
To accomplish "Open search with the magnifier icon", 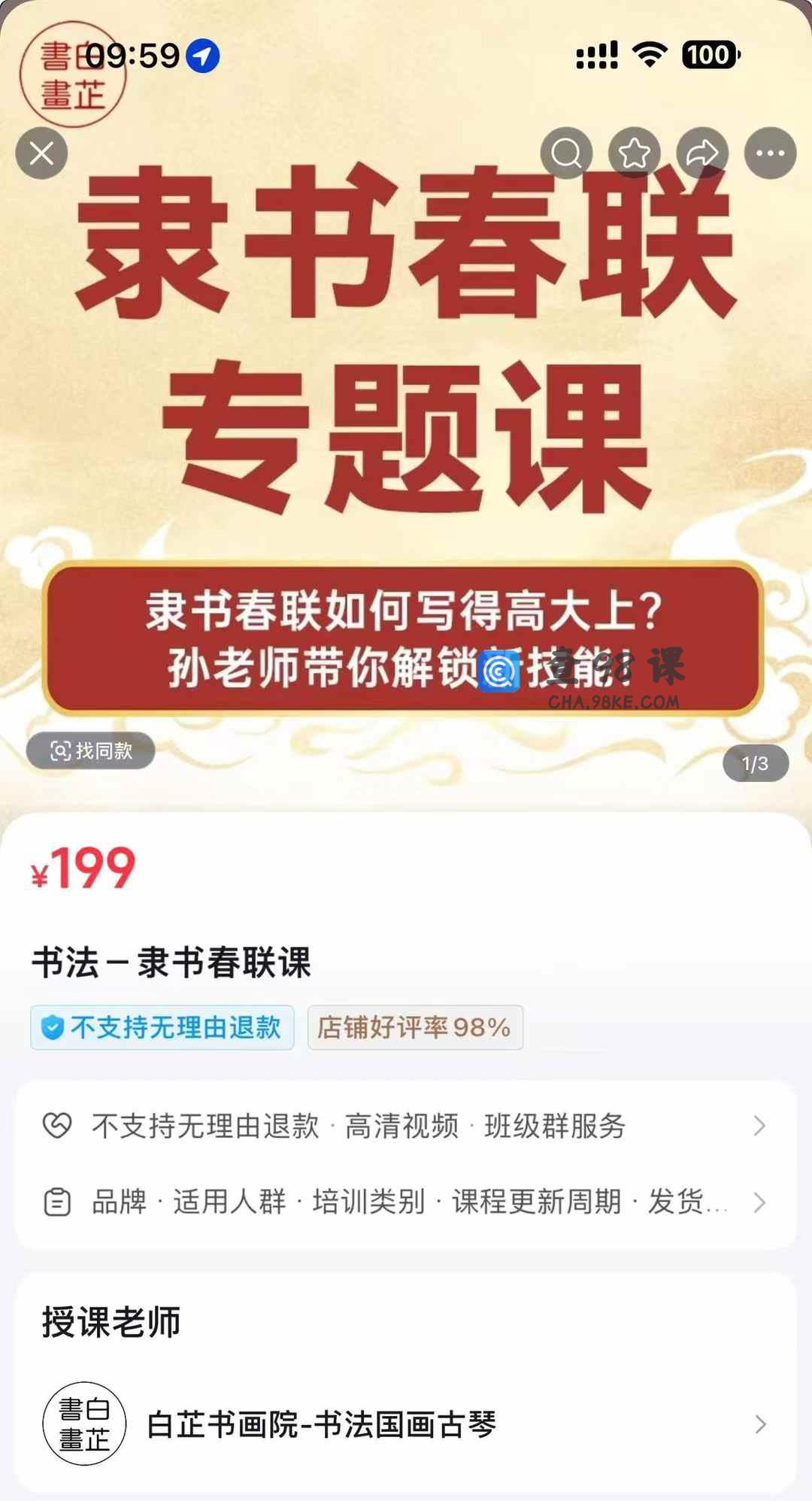I will [x=566, y=153].
